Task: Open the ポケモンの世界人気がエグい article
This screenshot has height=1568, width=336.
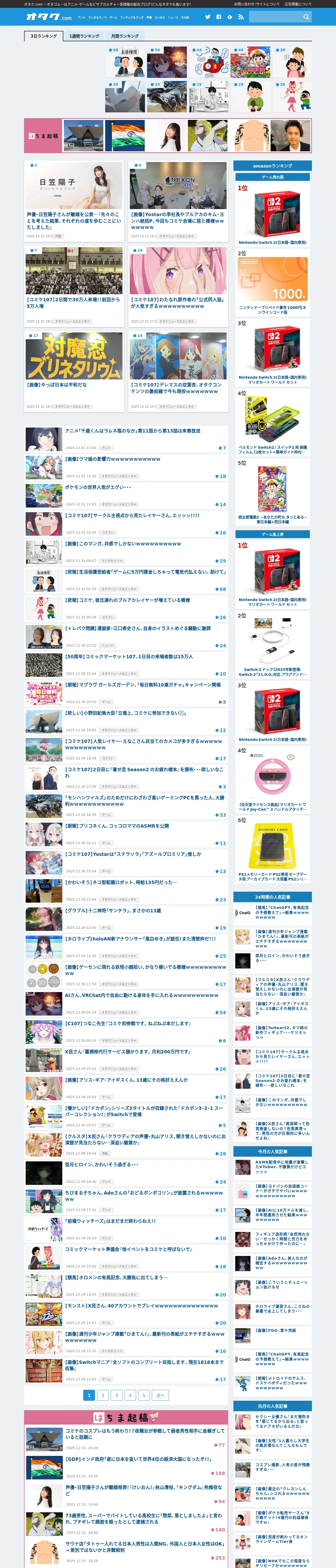Action: 126,495
